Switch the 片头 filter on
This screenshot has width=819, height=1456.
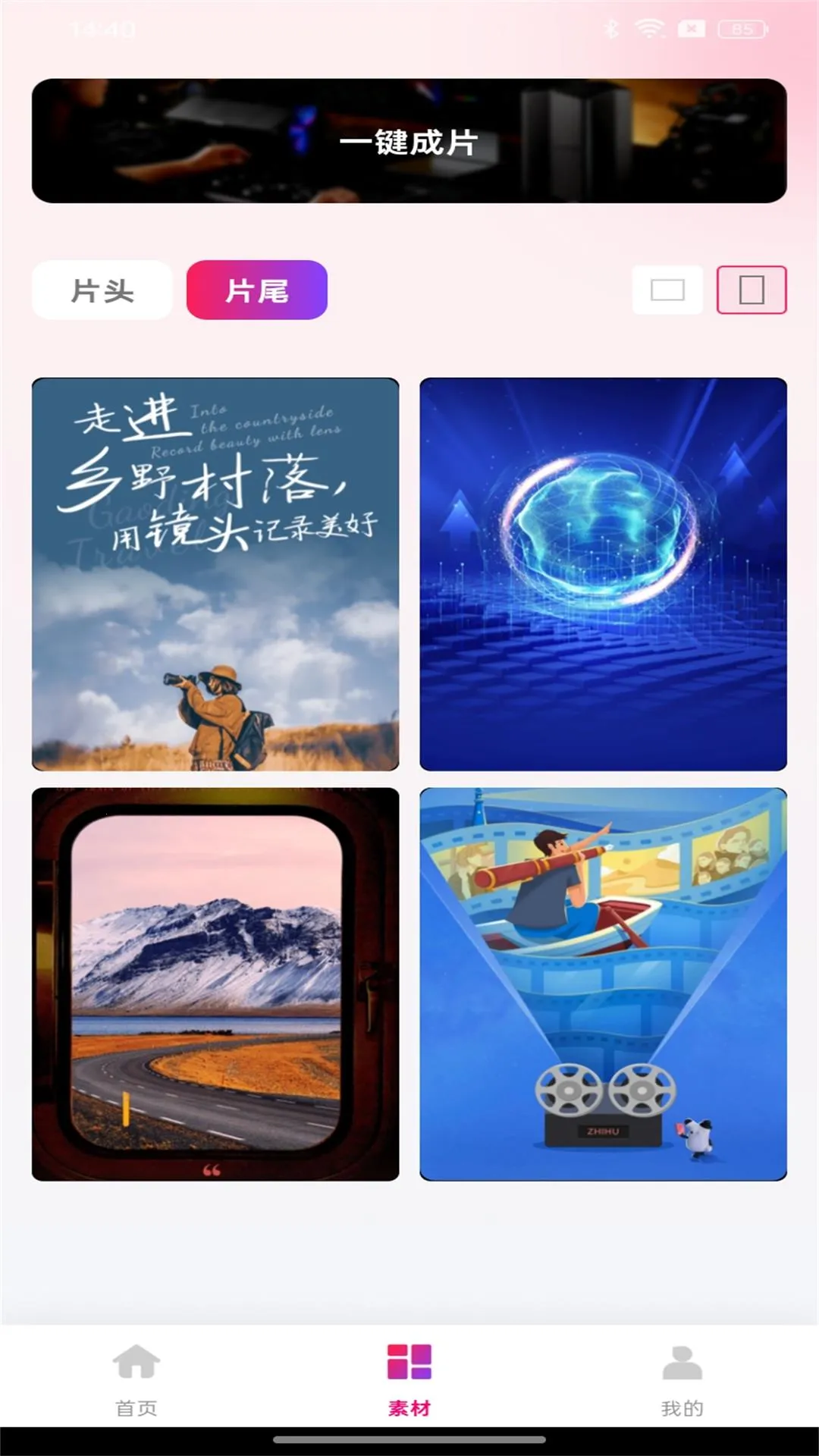pos(102,290)
